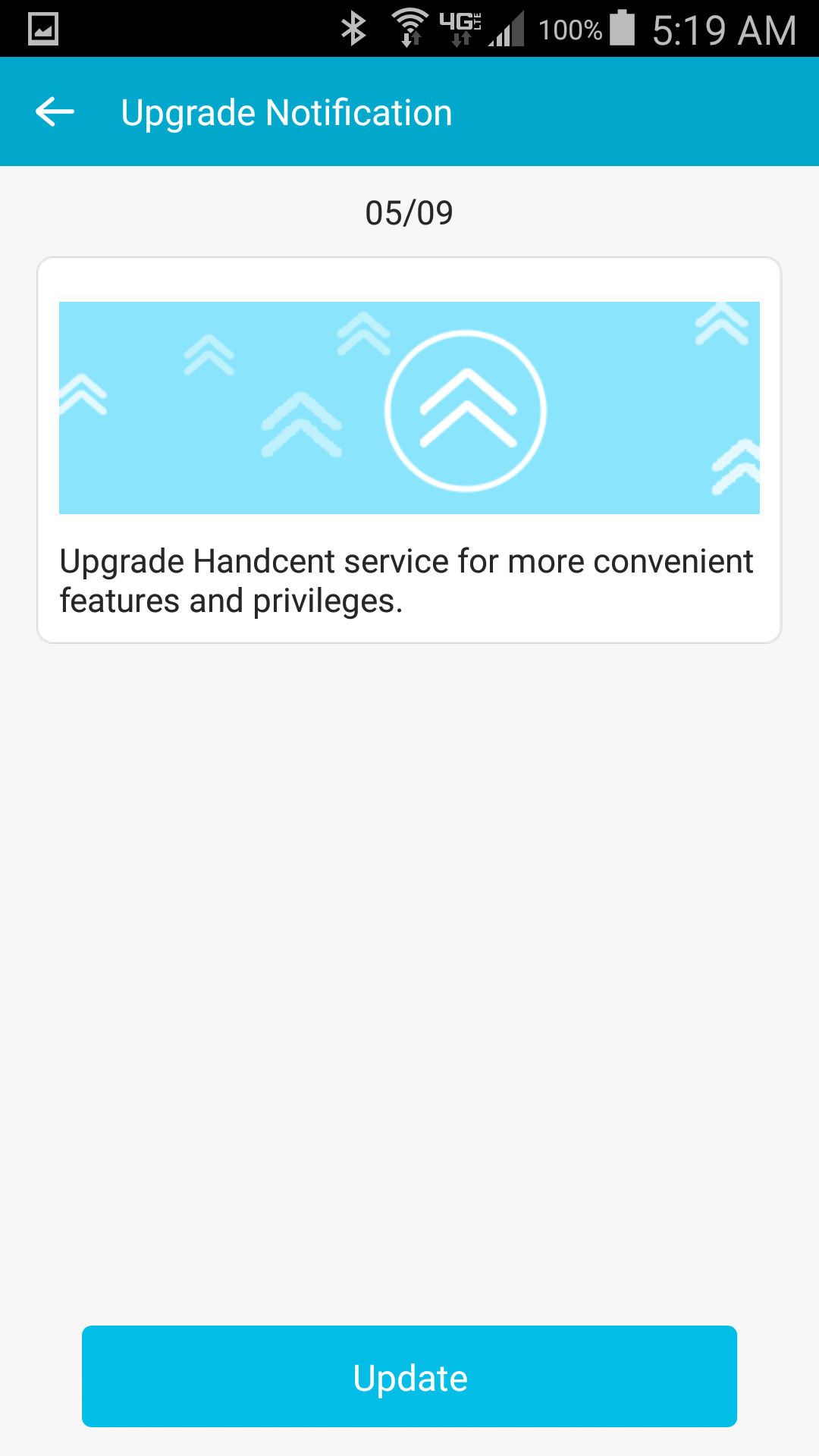The height and width of the screenshot is (1456, 819).
Task: Go back from Upgrade Notification
Action: coord(55,112)
